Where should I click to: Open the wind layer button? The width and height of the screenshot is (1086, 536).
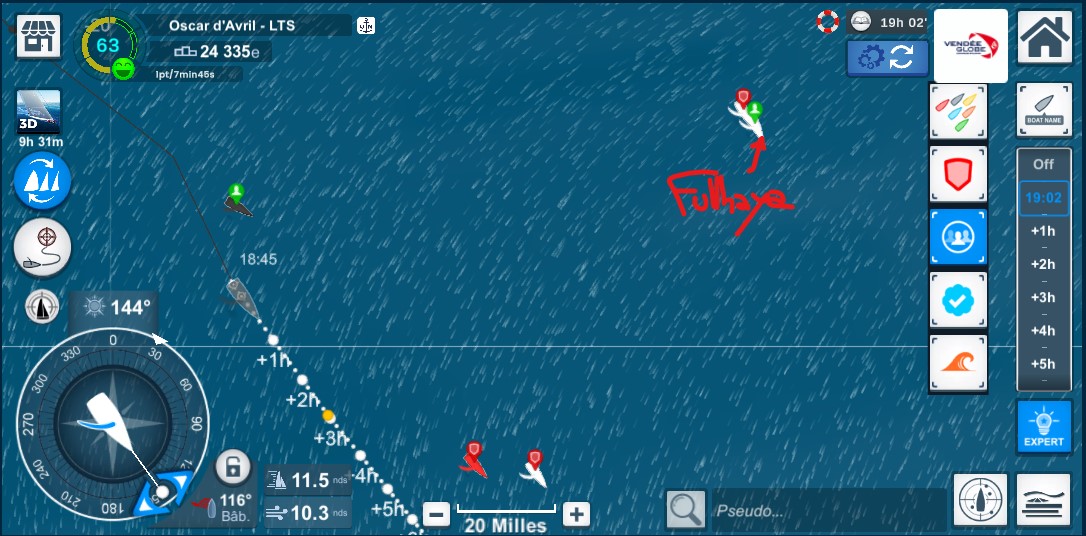1044,500
